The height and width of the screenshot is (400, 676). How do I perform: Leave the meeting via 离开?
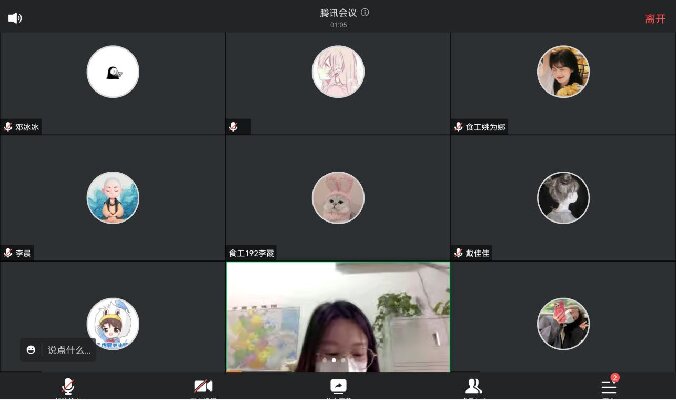[x=655, y=19]
